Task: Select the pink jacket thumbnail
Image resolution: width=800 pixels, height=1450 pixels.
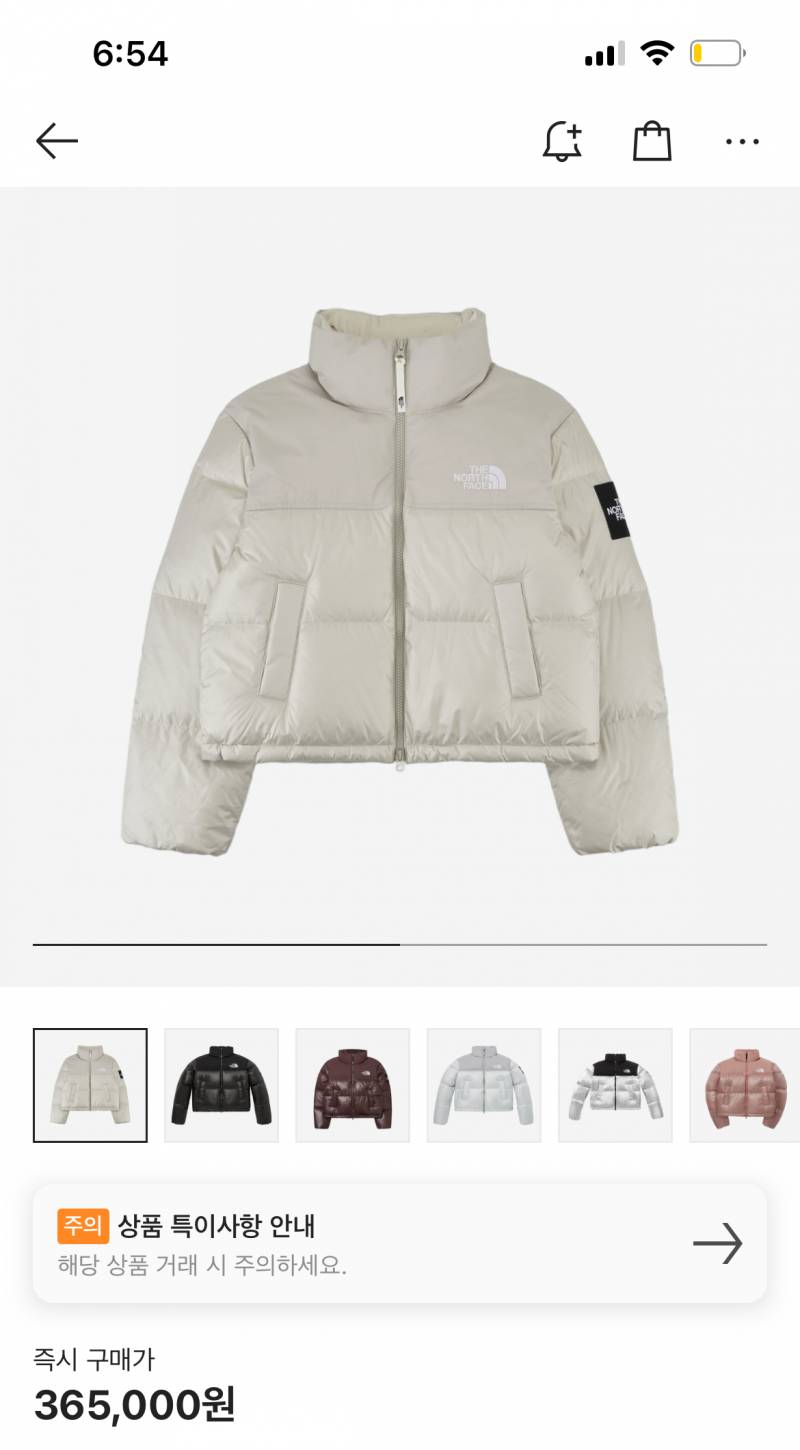Action: click(745, 1085)
